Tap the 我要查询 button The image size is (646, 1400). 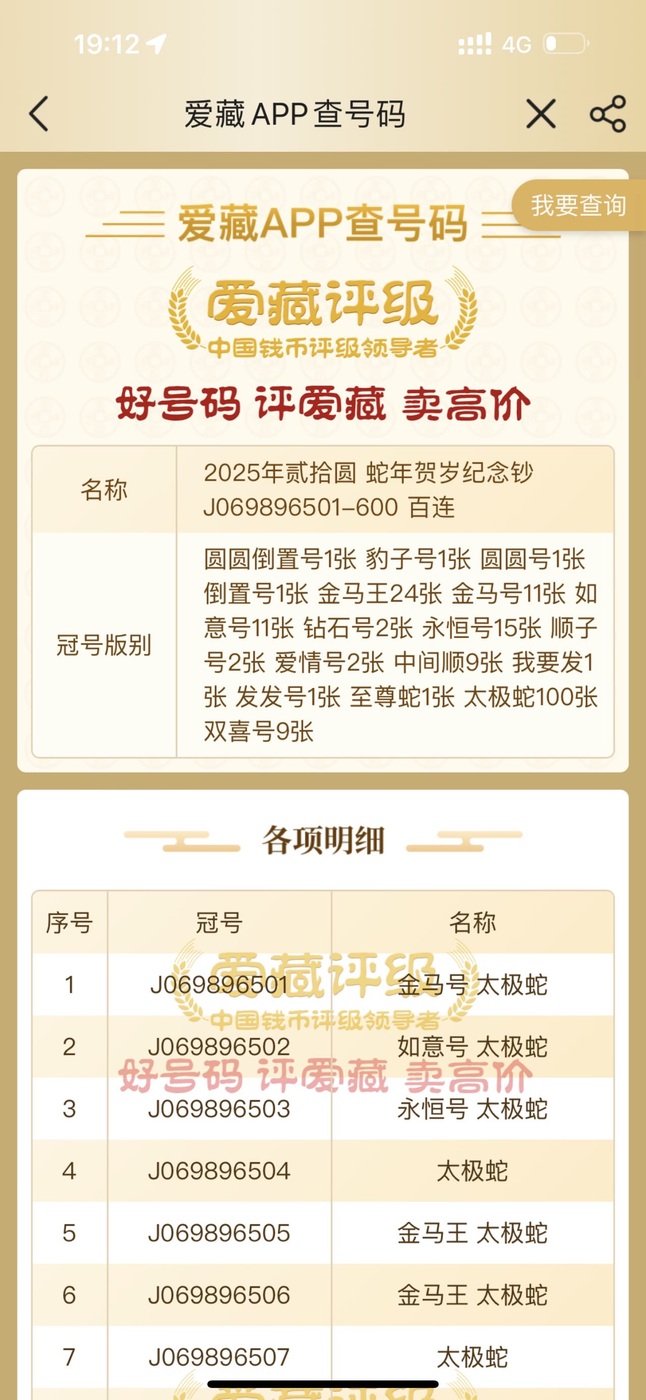click(578, 206)
